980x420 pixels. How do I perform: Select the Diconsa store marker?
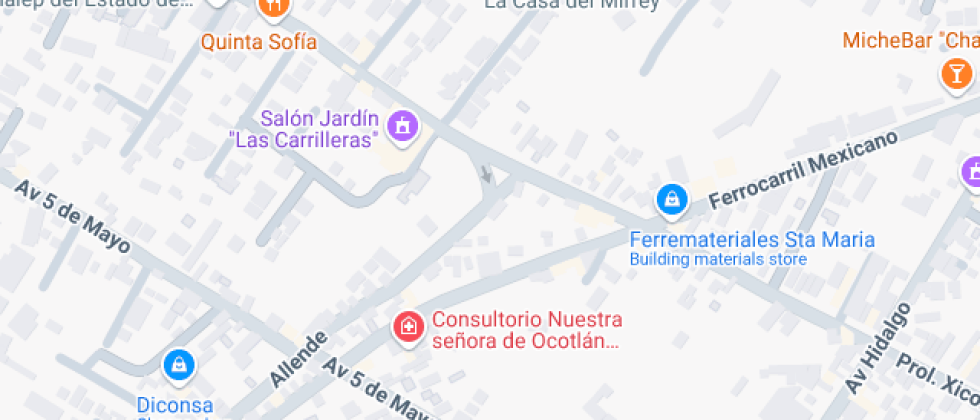click(x=178, y=364)
